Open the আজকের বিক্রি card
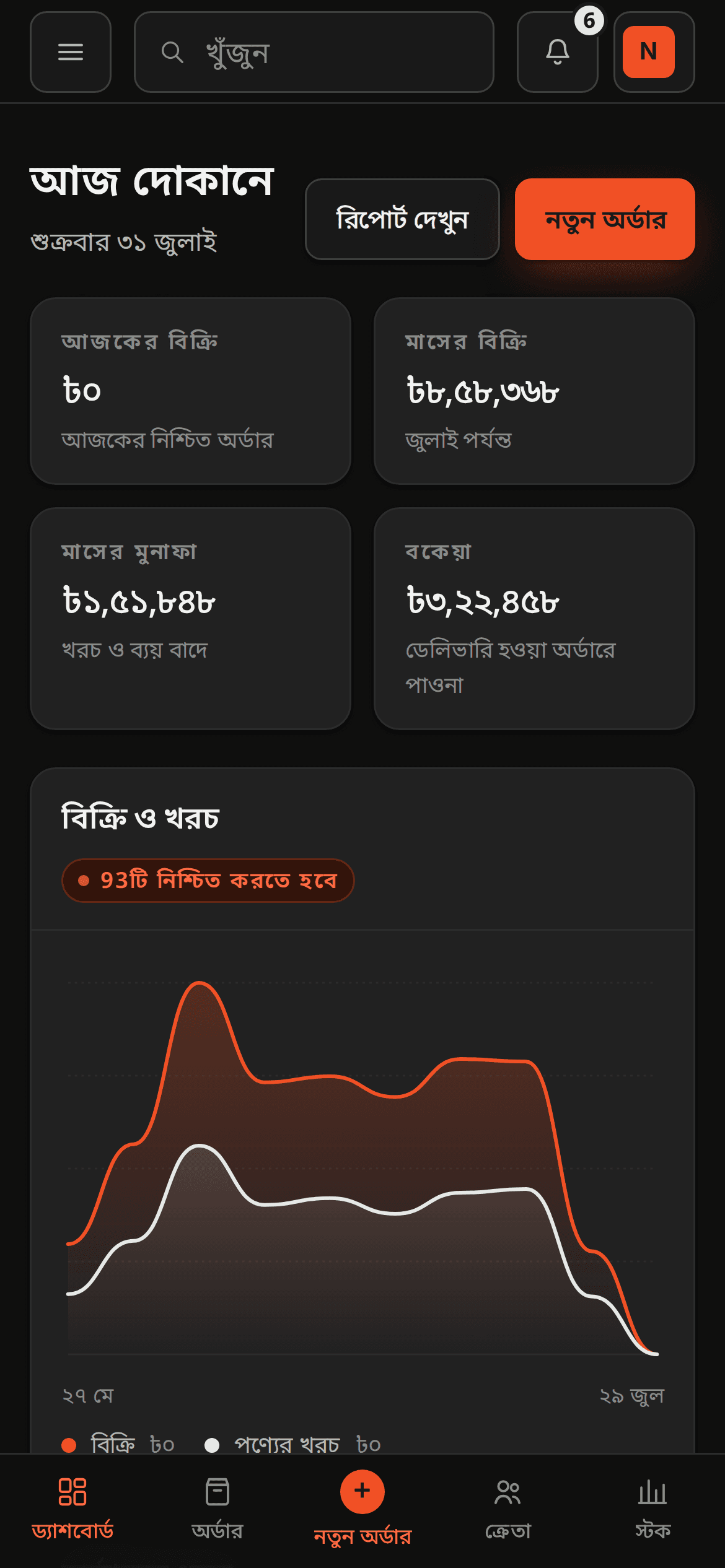725x1568 pixels. point(191,391)
